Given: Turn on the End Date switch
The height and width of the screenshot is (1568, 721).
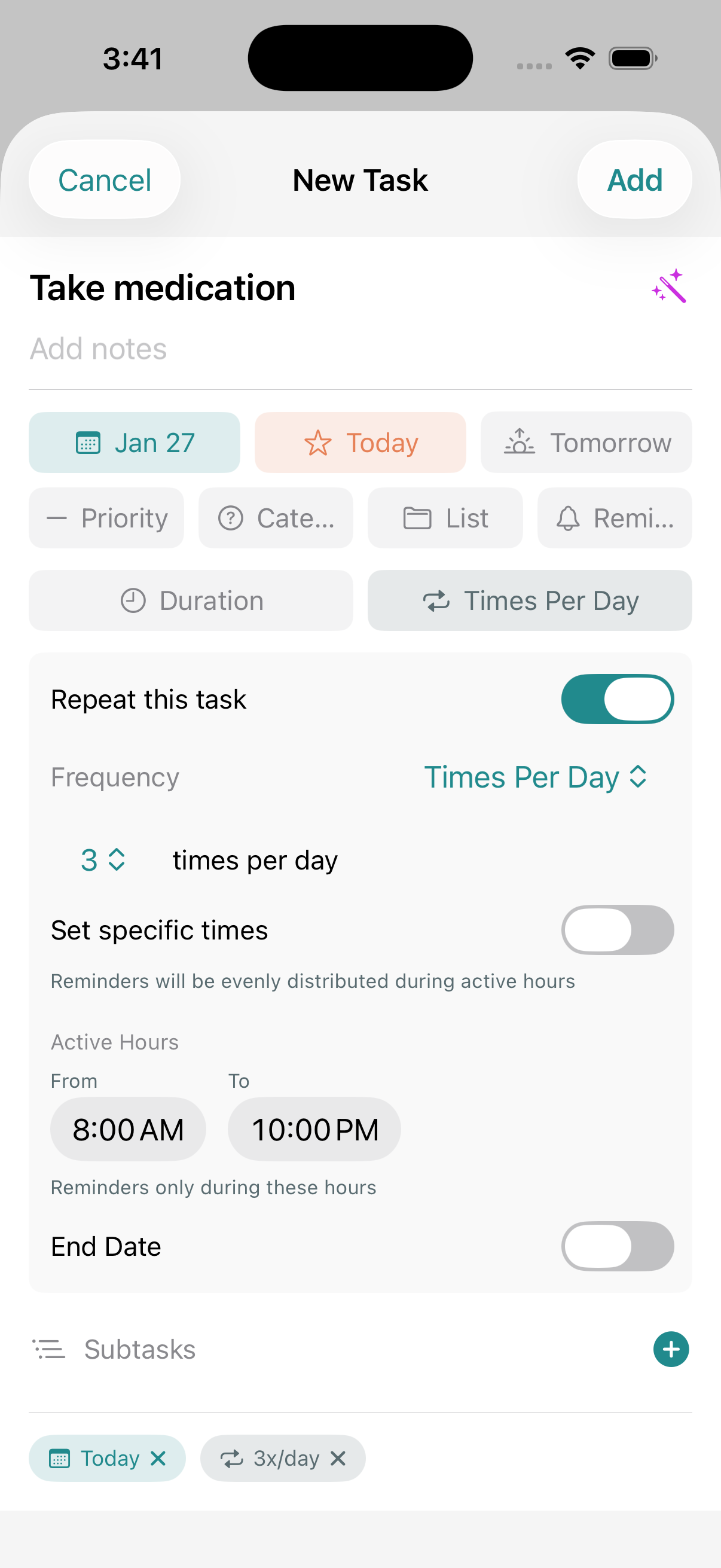Looking at the screenshot, I should (x=617, y=1247).
